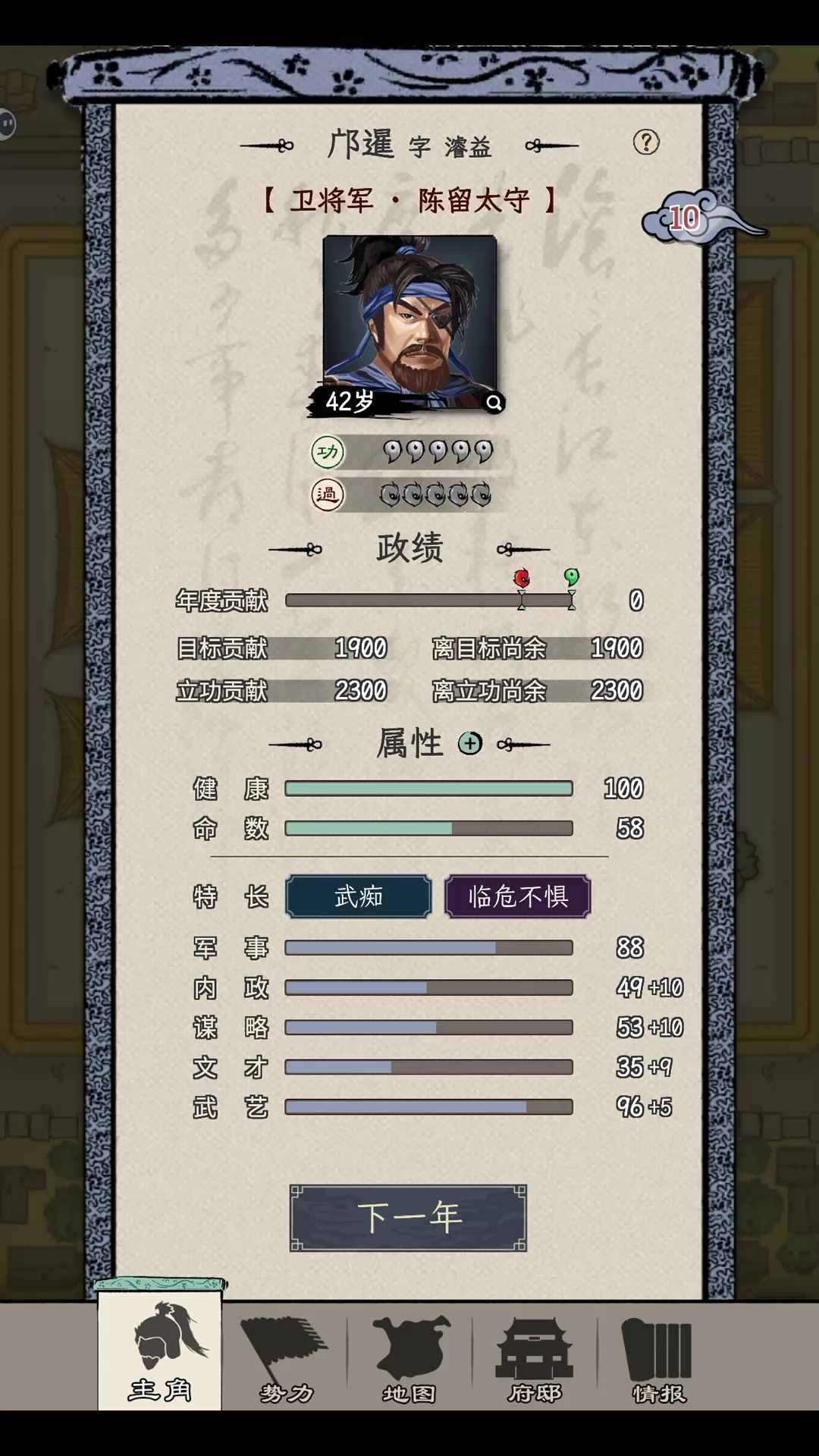Open the 武痴 trait chip
819x1456 pixels.
point(359,896)
